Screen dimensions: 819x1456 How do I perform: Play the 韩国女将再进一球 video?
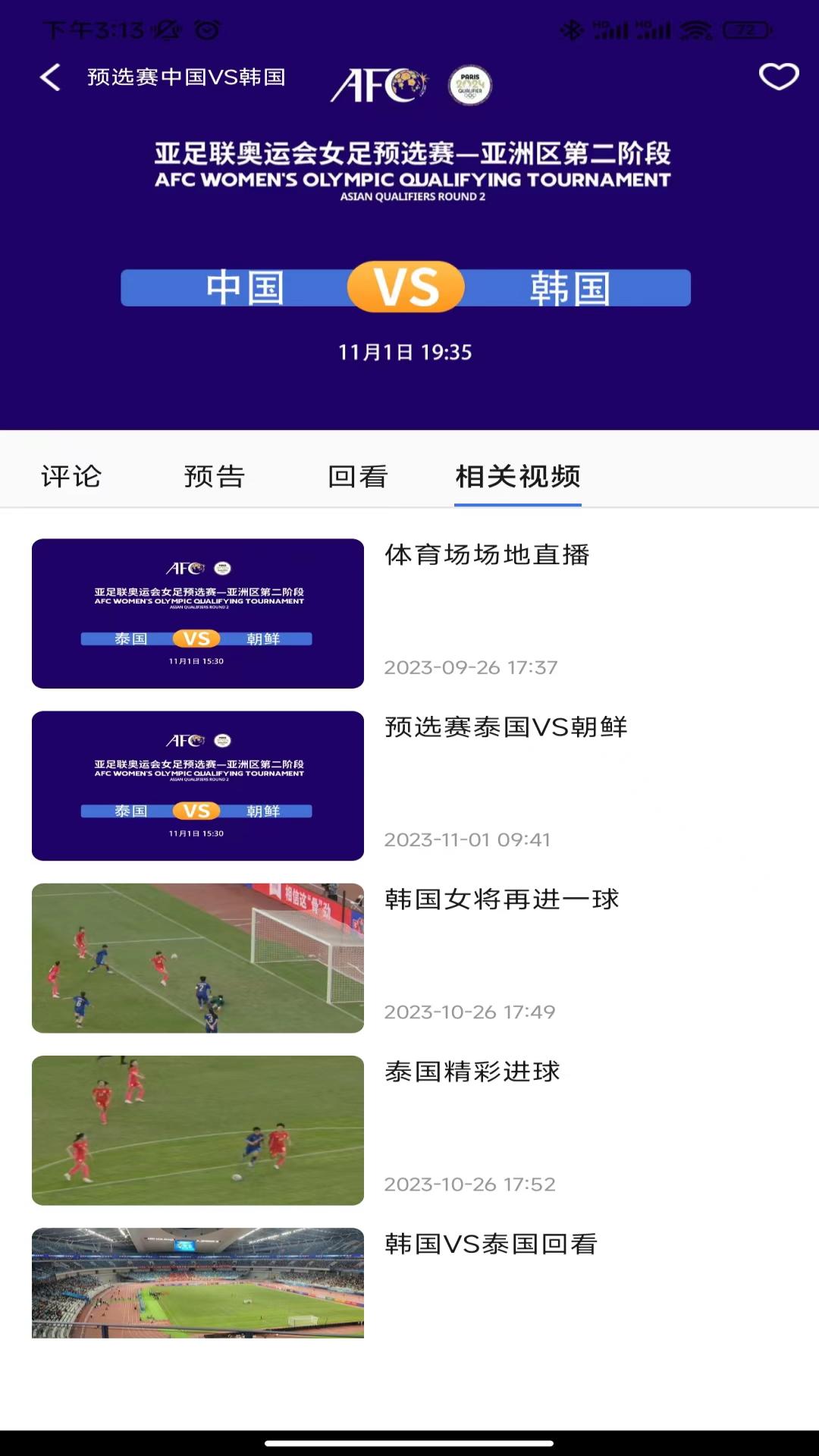click(x=409, y=958)
